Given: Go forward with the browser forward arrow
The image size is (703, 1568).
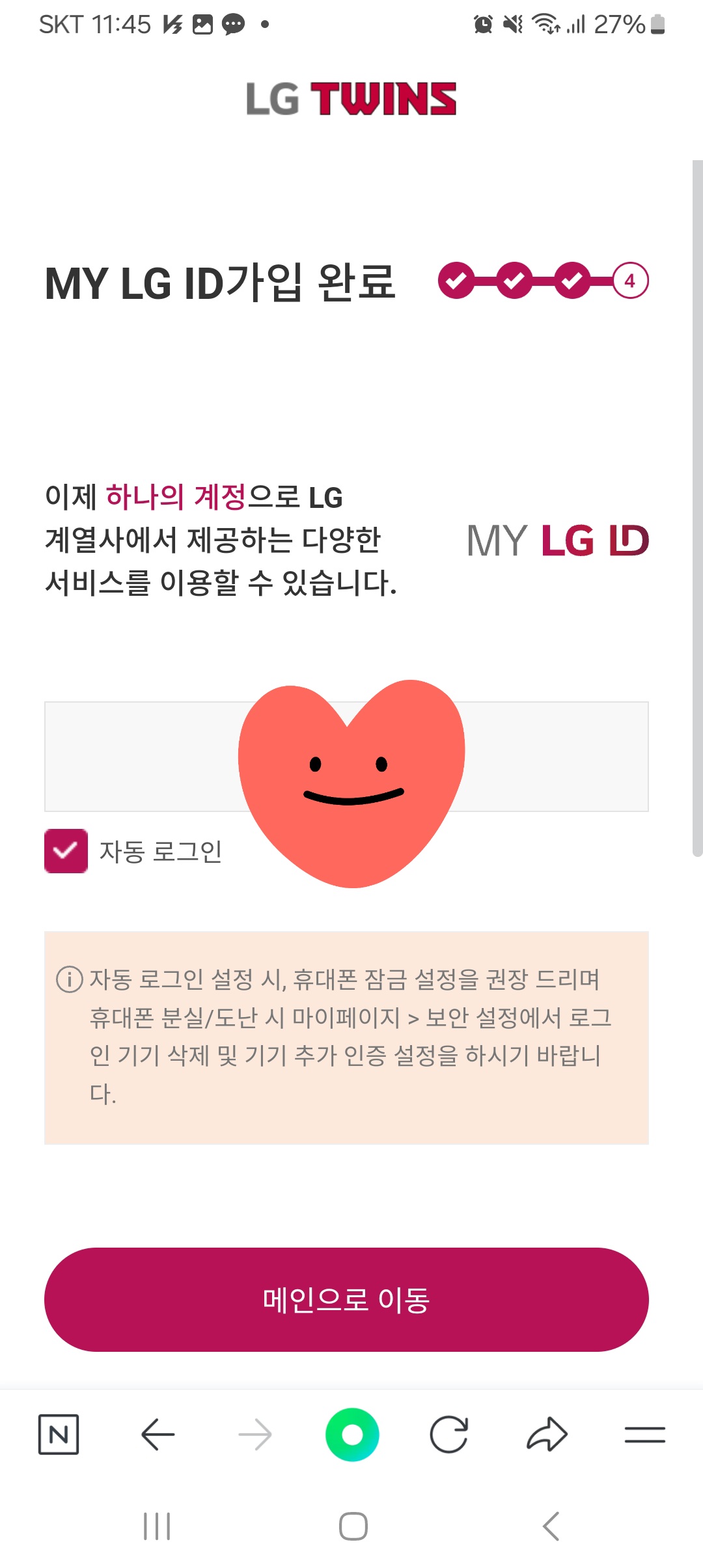Looking at the screenshot, I should [255, 1433].
